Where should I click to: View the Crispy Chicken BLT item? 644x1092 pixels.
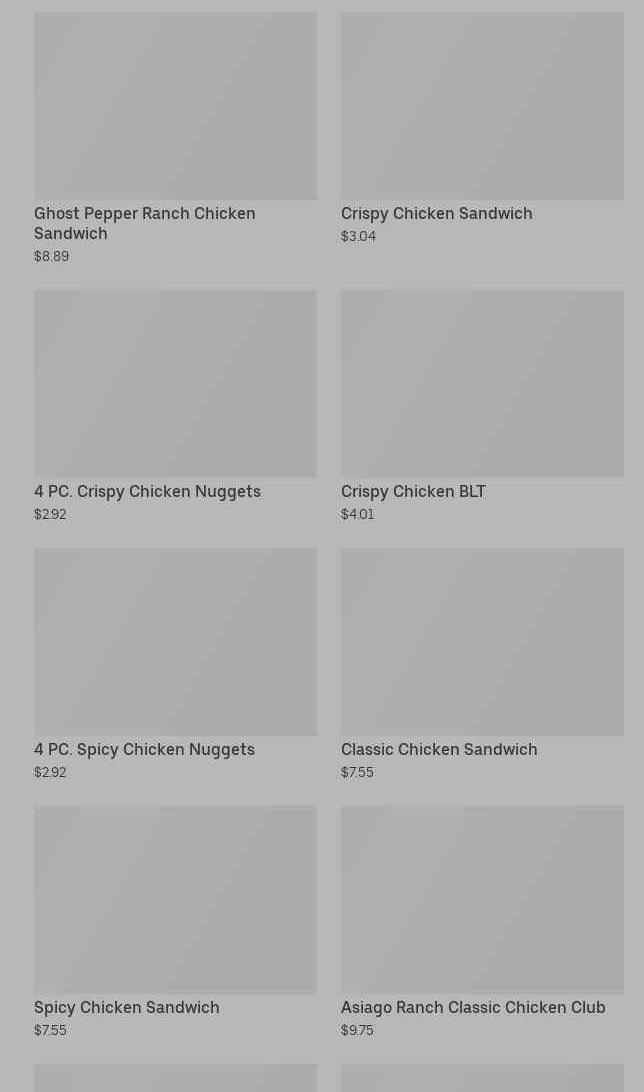pos(482,406)
